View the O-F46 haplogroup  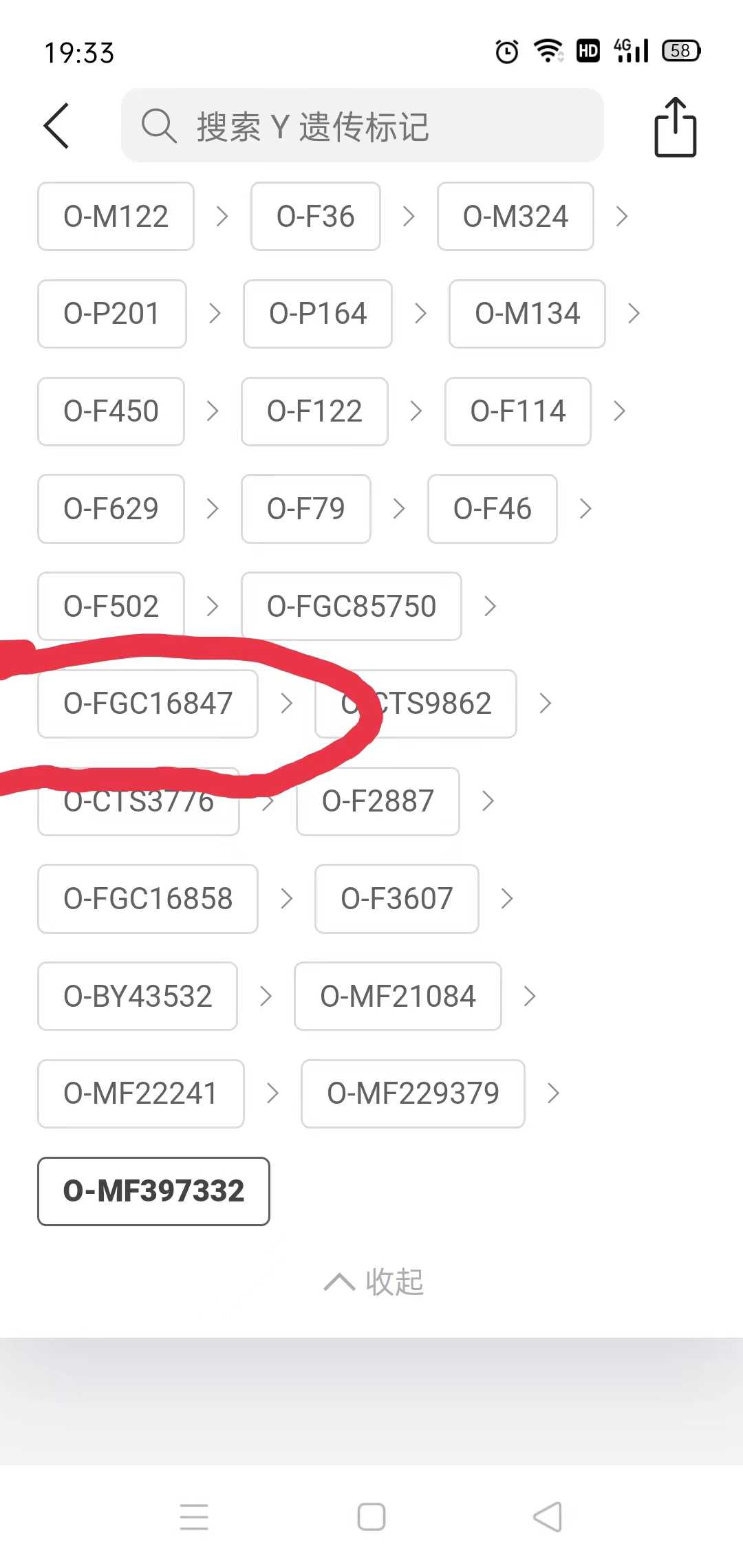(x=492, y=509)
